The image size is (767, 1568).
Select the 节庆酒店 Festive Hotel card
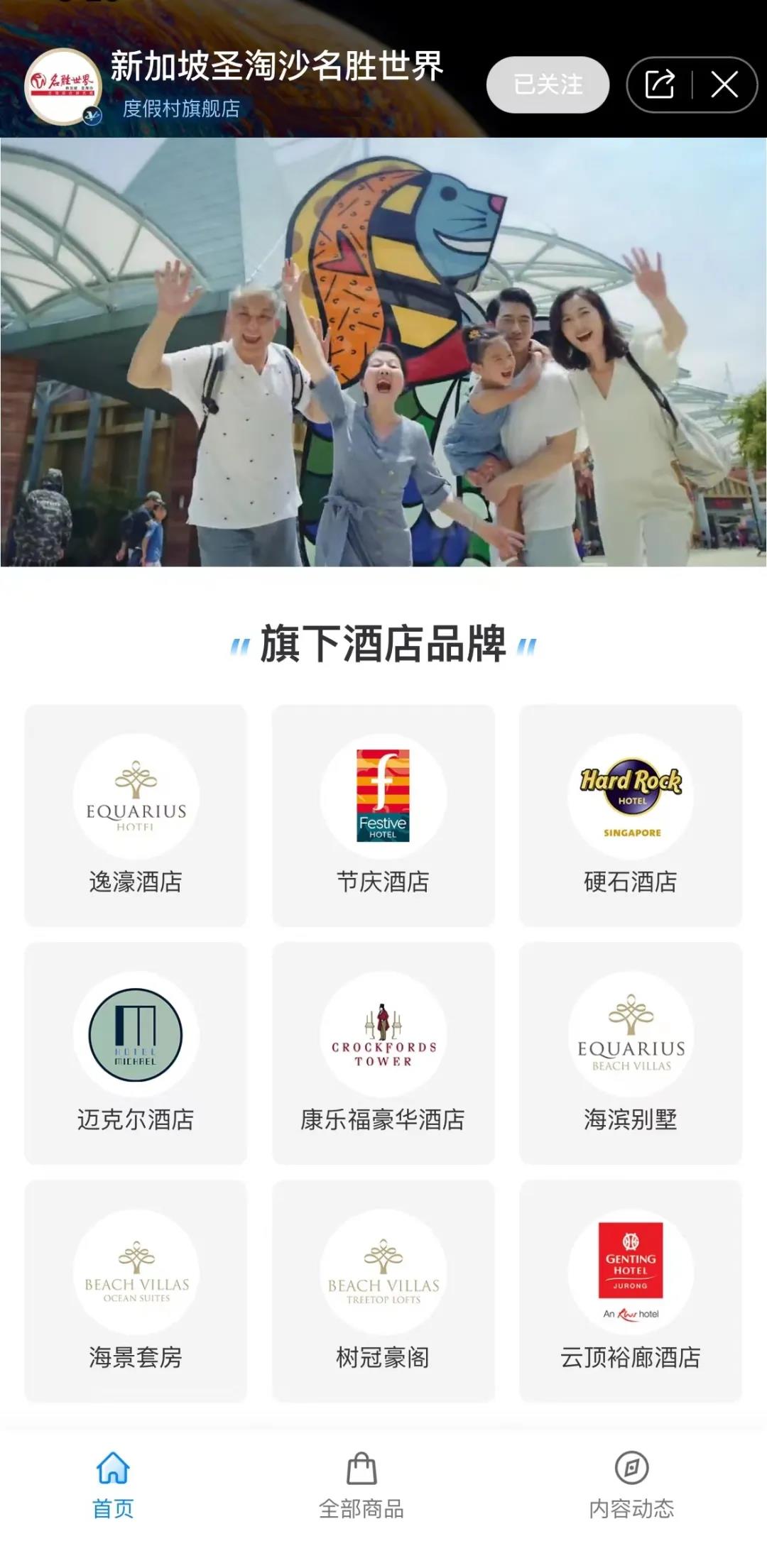click(x=383, y=815)
